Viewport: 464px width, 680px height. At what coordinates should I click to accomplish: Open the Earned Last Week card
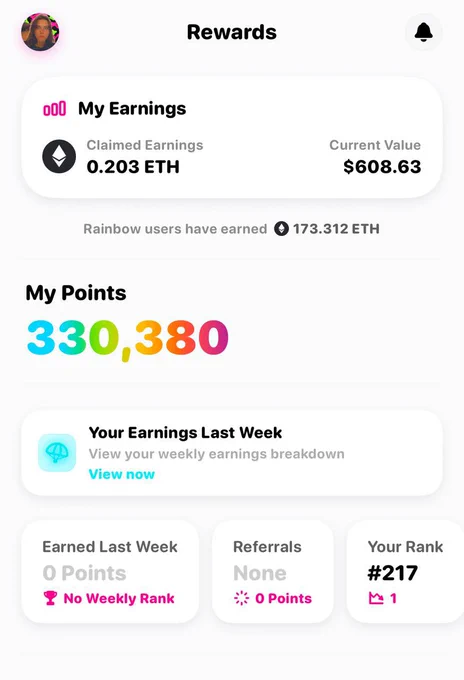[110, 572]
